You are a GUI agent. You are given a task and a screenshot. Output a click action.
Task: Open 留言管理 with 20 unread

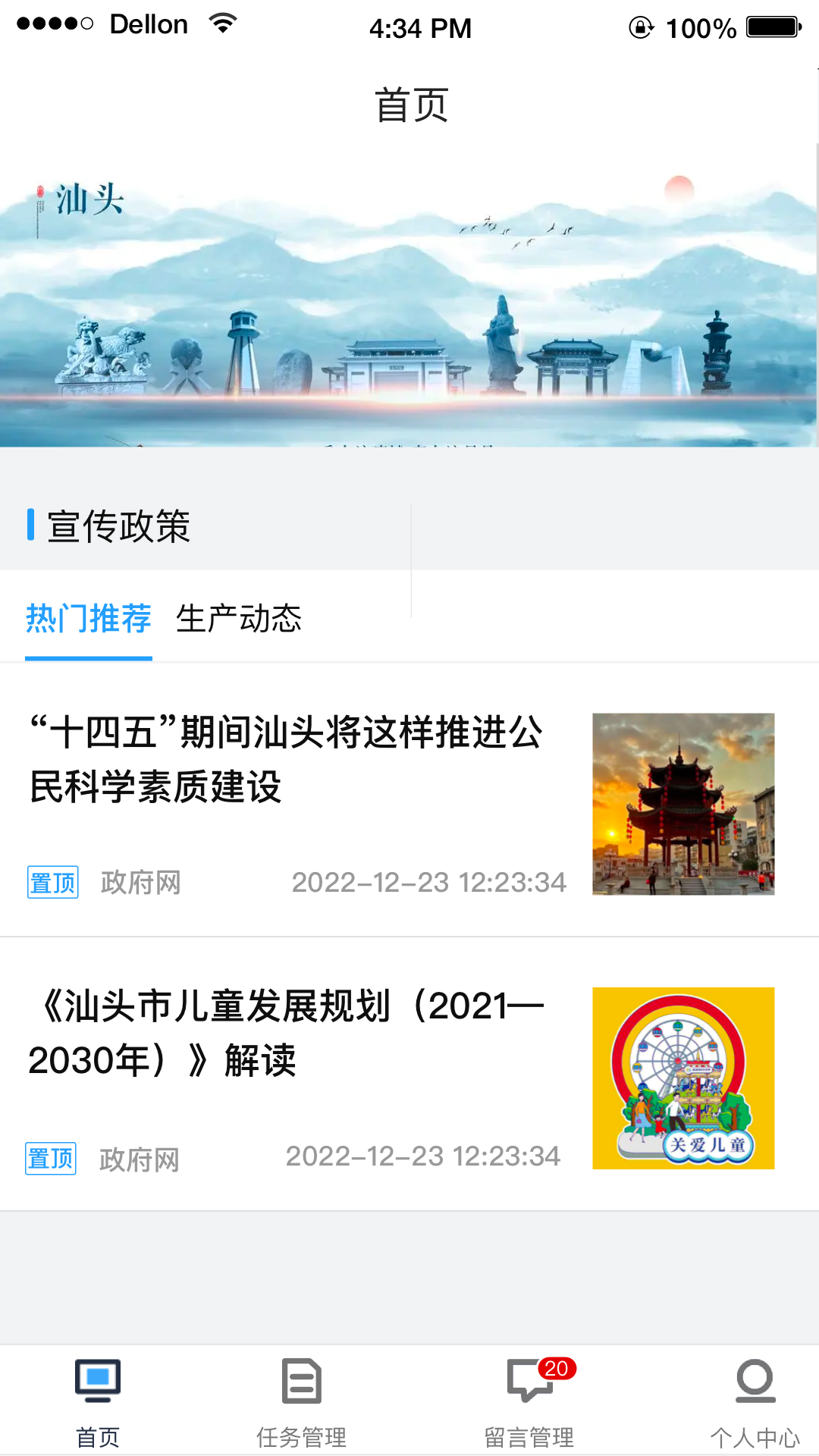click(529, 1401)
